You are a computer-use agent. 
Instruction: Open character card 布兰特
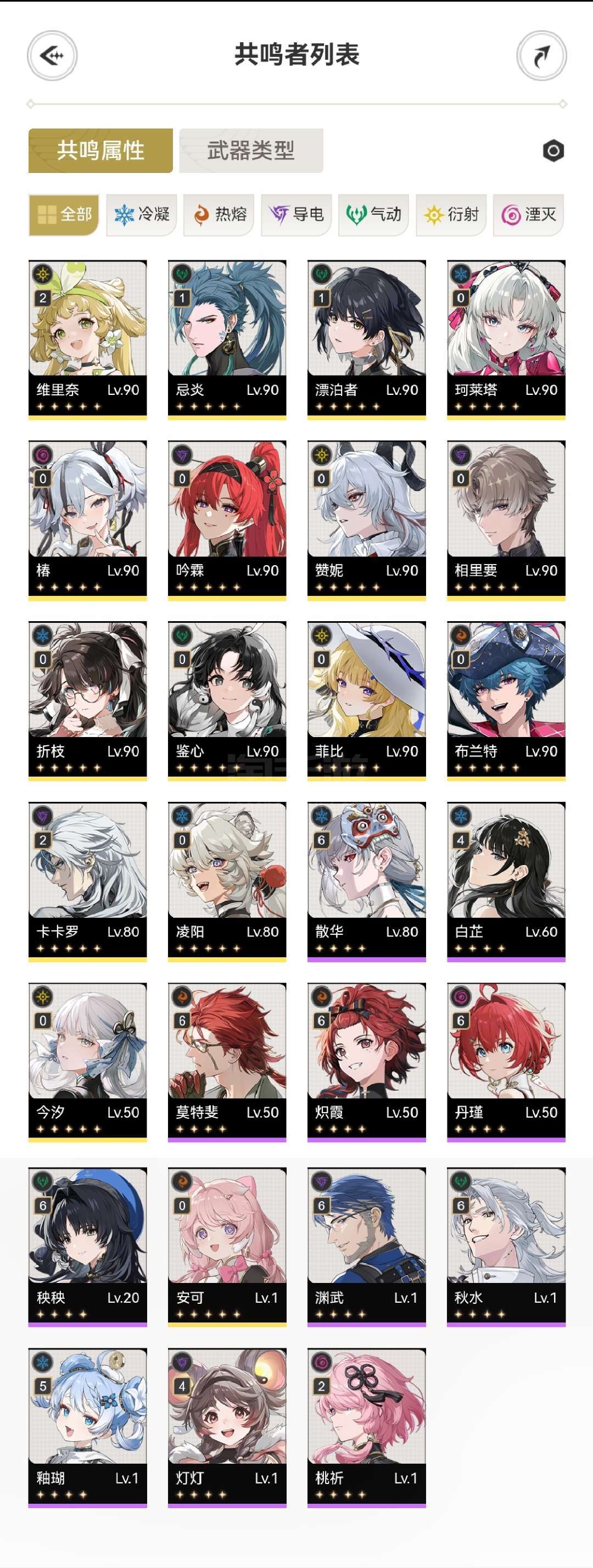coord(506,701)
